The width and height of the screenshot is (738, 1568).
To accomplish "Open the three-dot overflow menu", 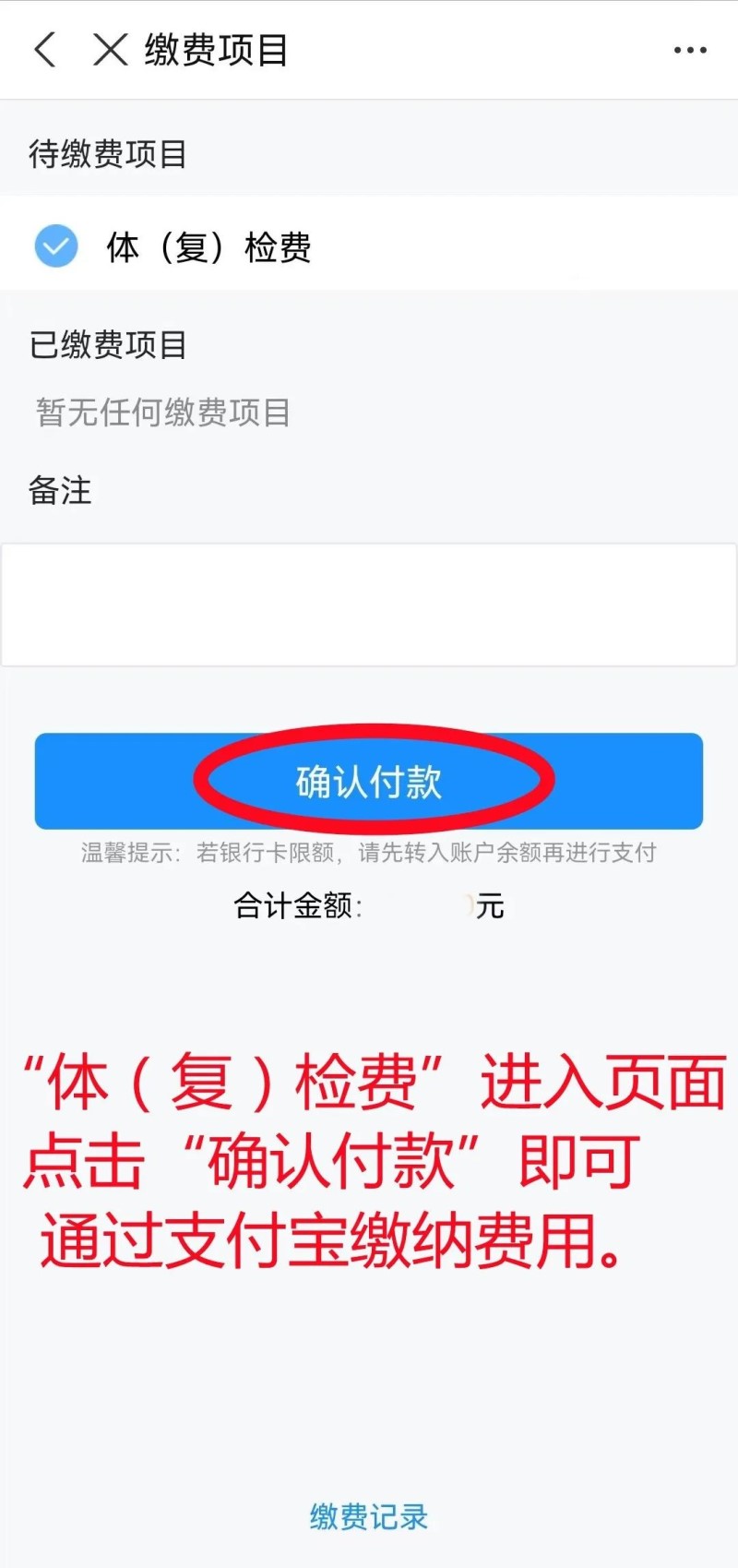I will coord(689,51).
